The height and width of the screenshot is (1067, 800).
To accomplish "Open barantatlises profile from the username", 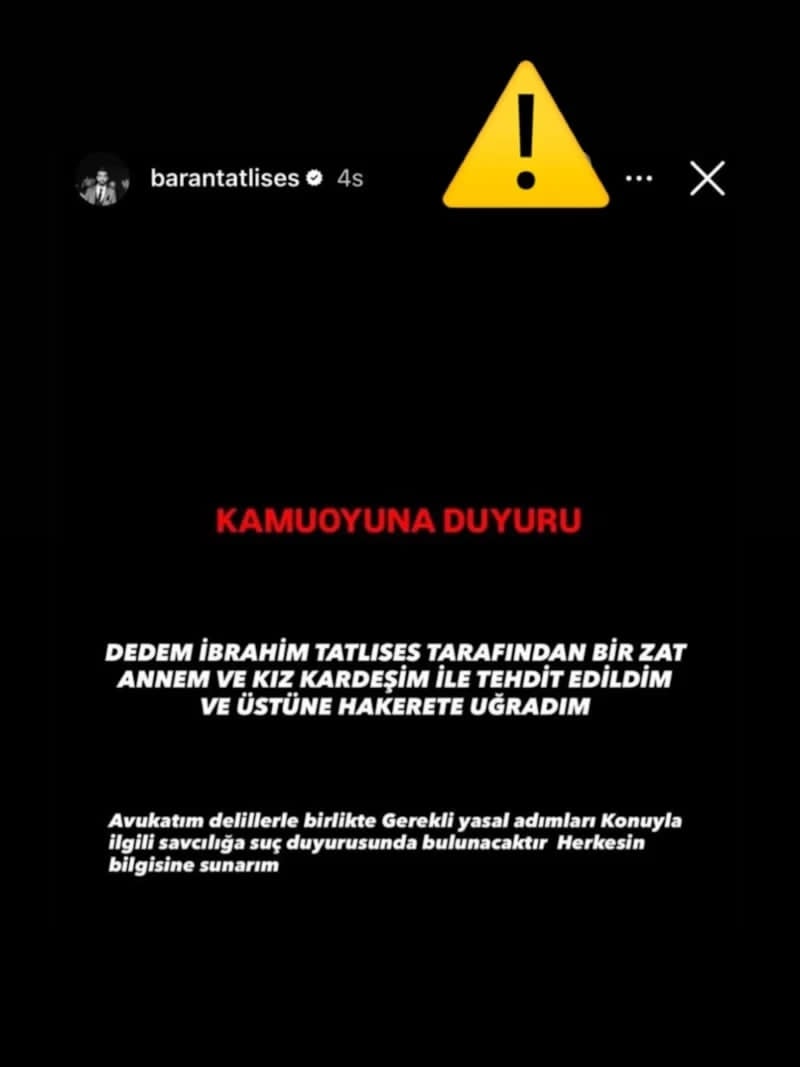I will 224,178.
